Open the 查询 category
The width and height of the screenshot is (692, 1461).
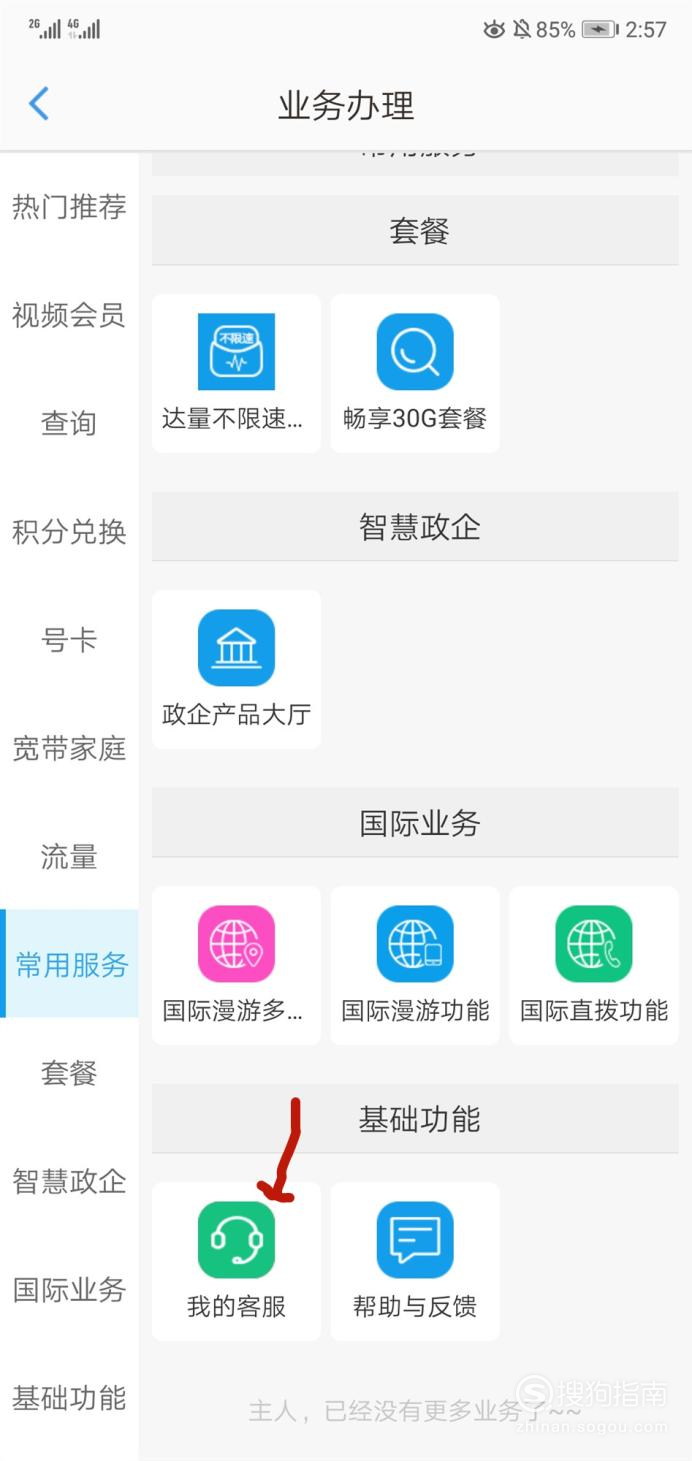[69, 423]
